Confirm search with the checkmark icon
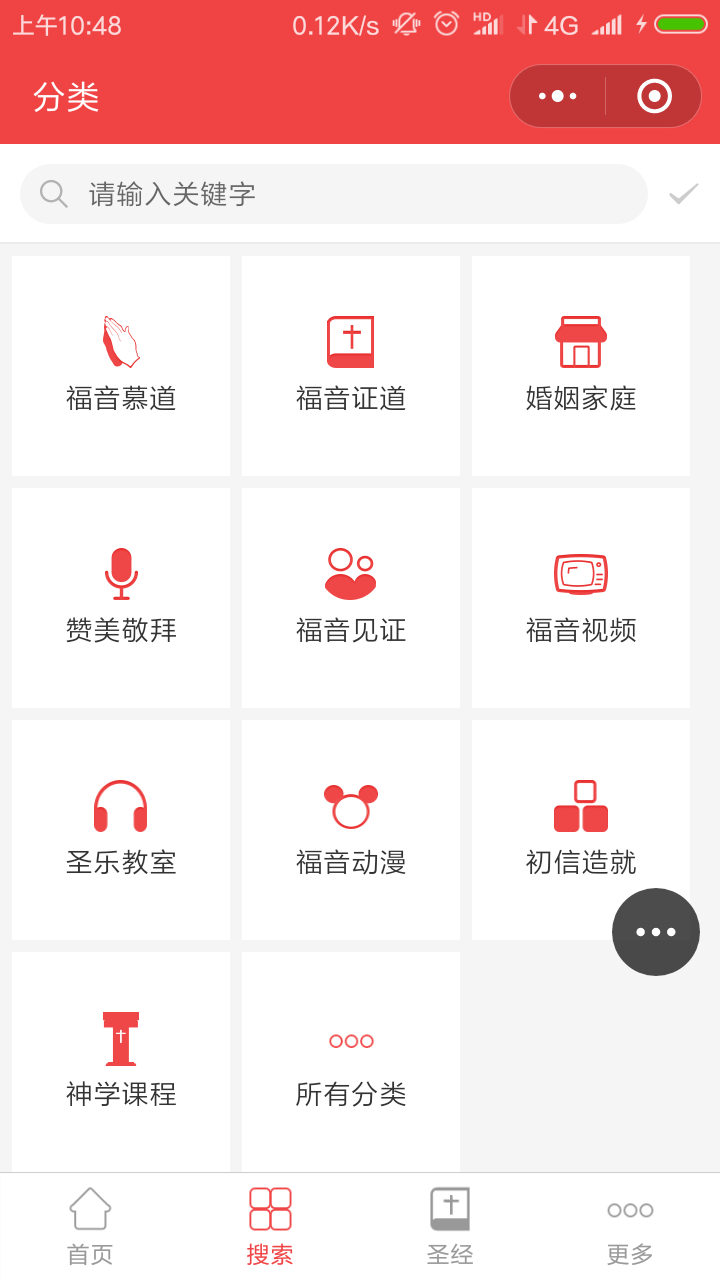This screenshot has width=720, height=1280. click(x=684, y=194)
